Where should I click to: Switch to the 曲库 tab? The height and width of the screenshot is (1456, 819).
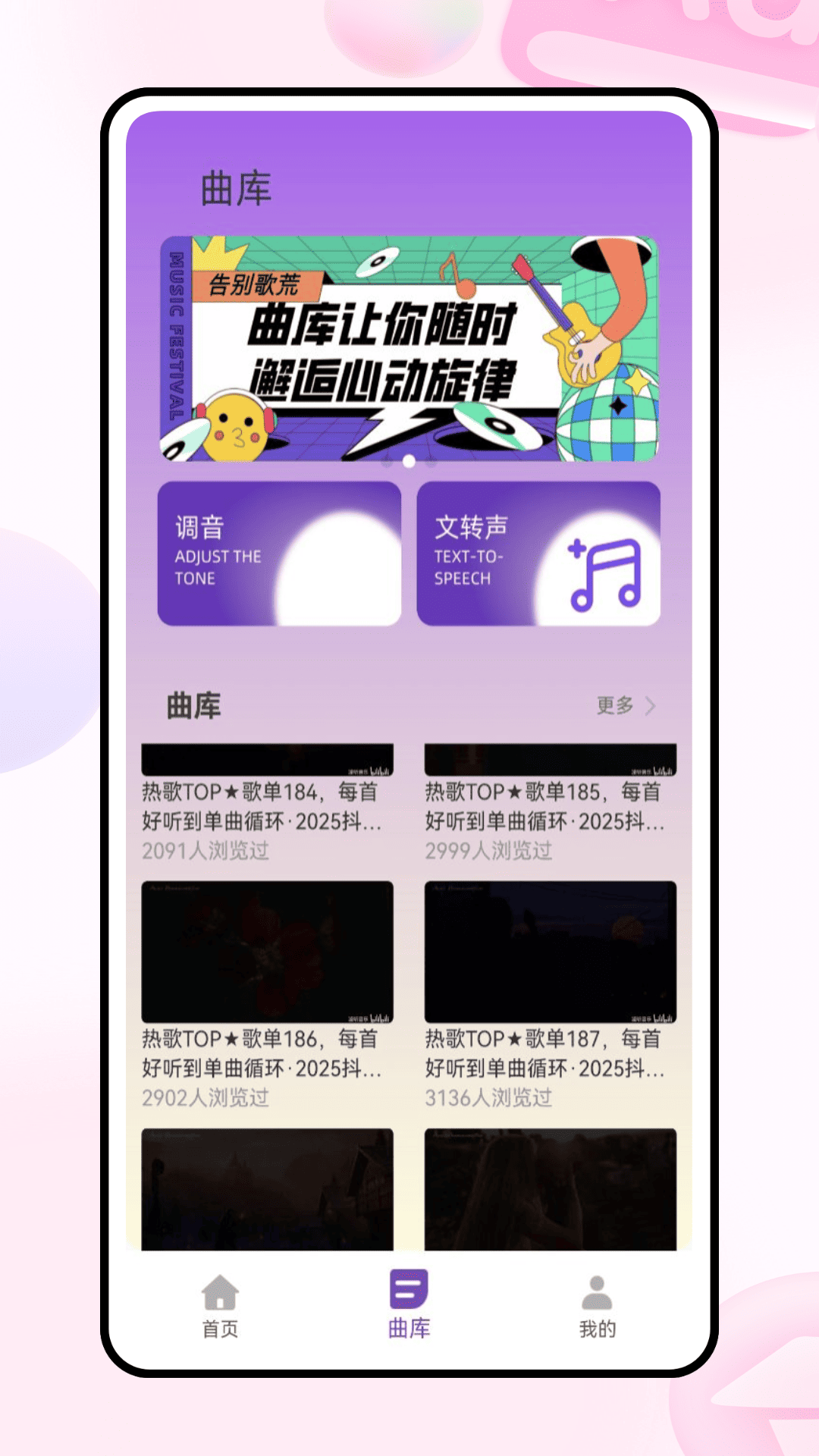tap(408, 1304)
